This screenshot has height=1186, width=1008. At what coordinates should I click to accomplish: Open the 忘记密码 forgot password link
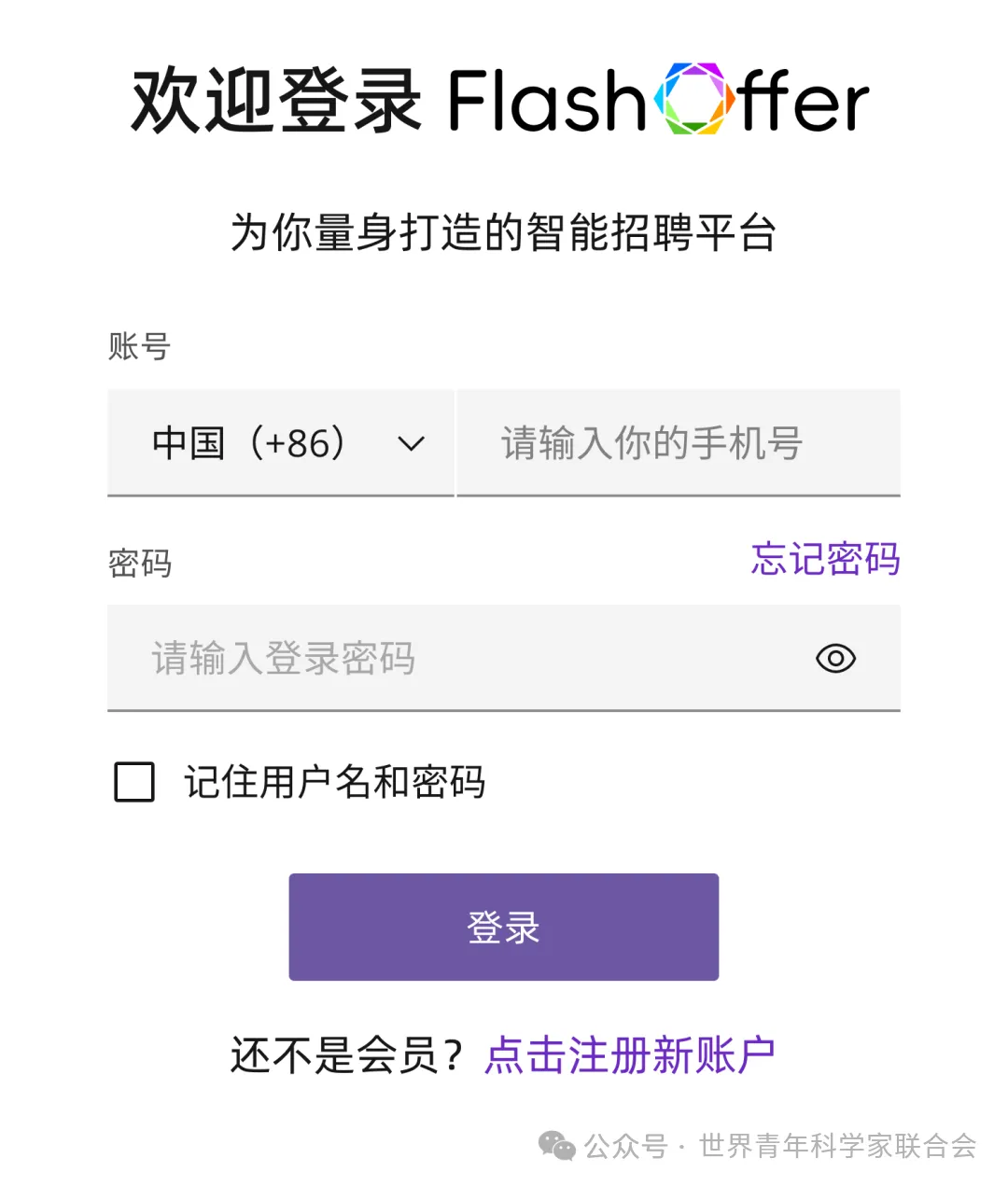825,559
